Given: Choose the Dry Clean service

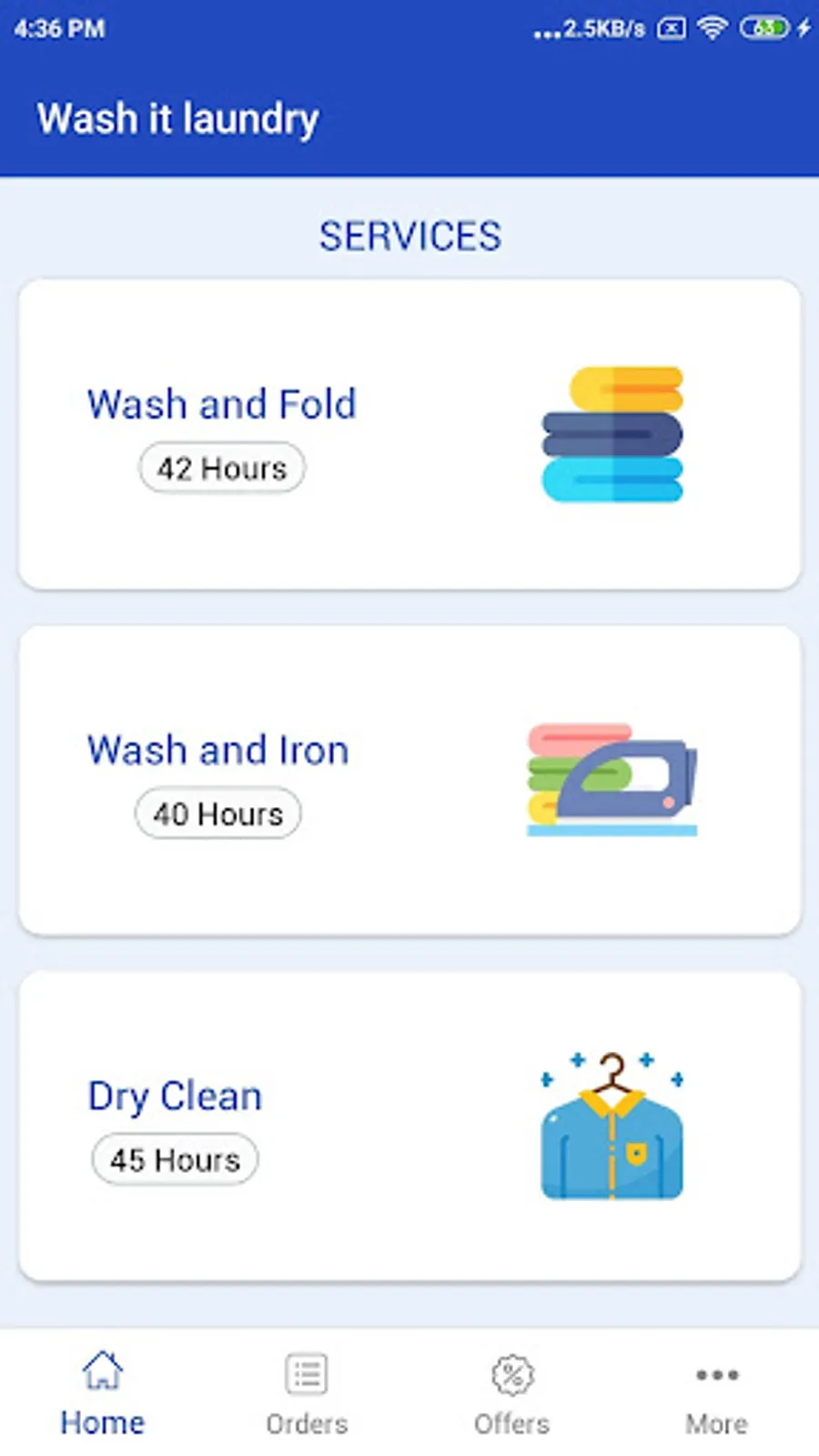Looking at the screenshot, I should (x=409, y=1126).
